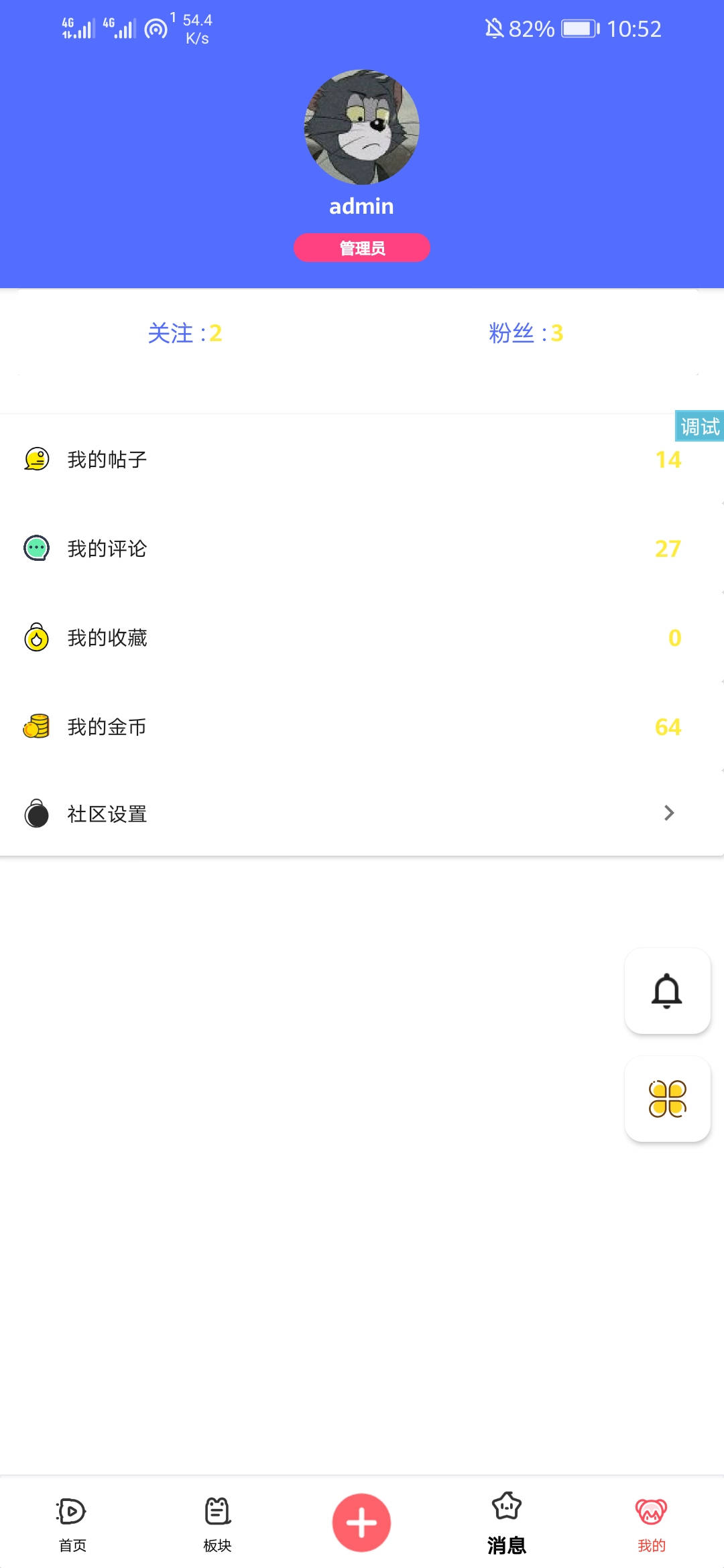
Task: Tap the floating notification bell button
Action: click(667, 991)
